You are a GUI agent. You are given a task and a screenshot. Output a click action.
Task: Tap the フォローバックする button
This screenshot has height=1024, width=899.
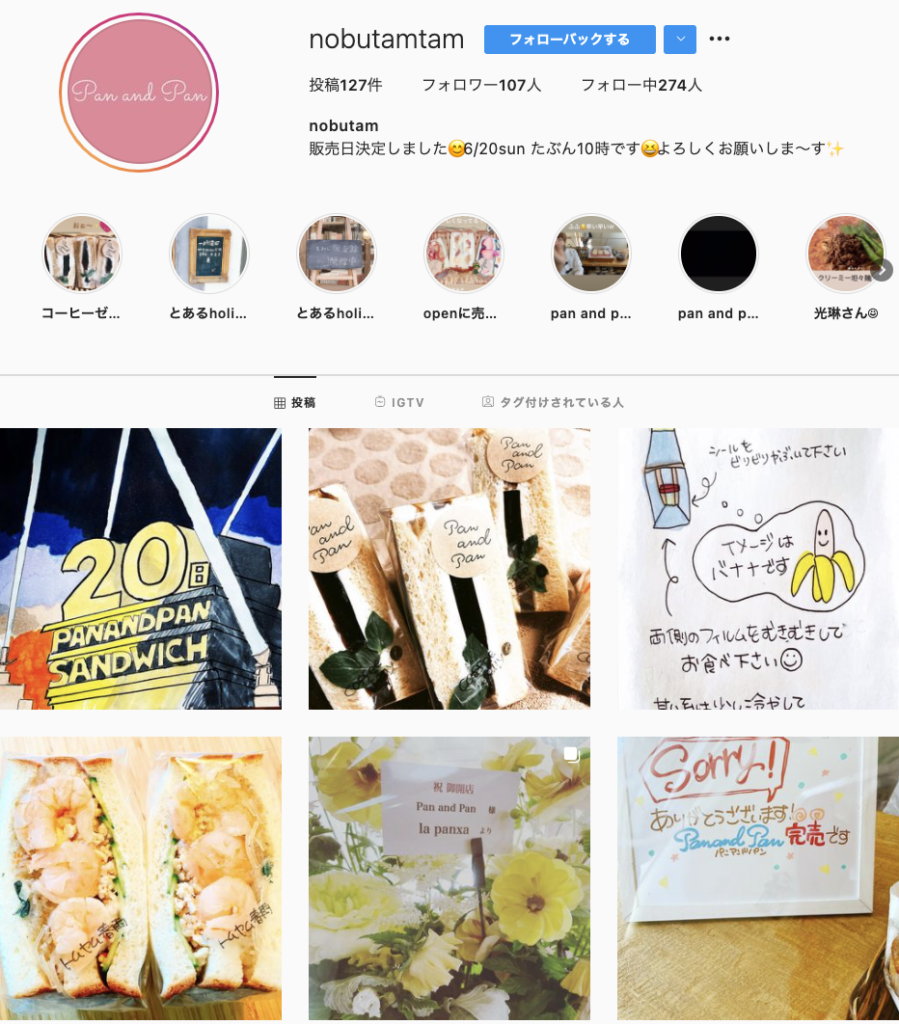point(569,40)
